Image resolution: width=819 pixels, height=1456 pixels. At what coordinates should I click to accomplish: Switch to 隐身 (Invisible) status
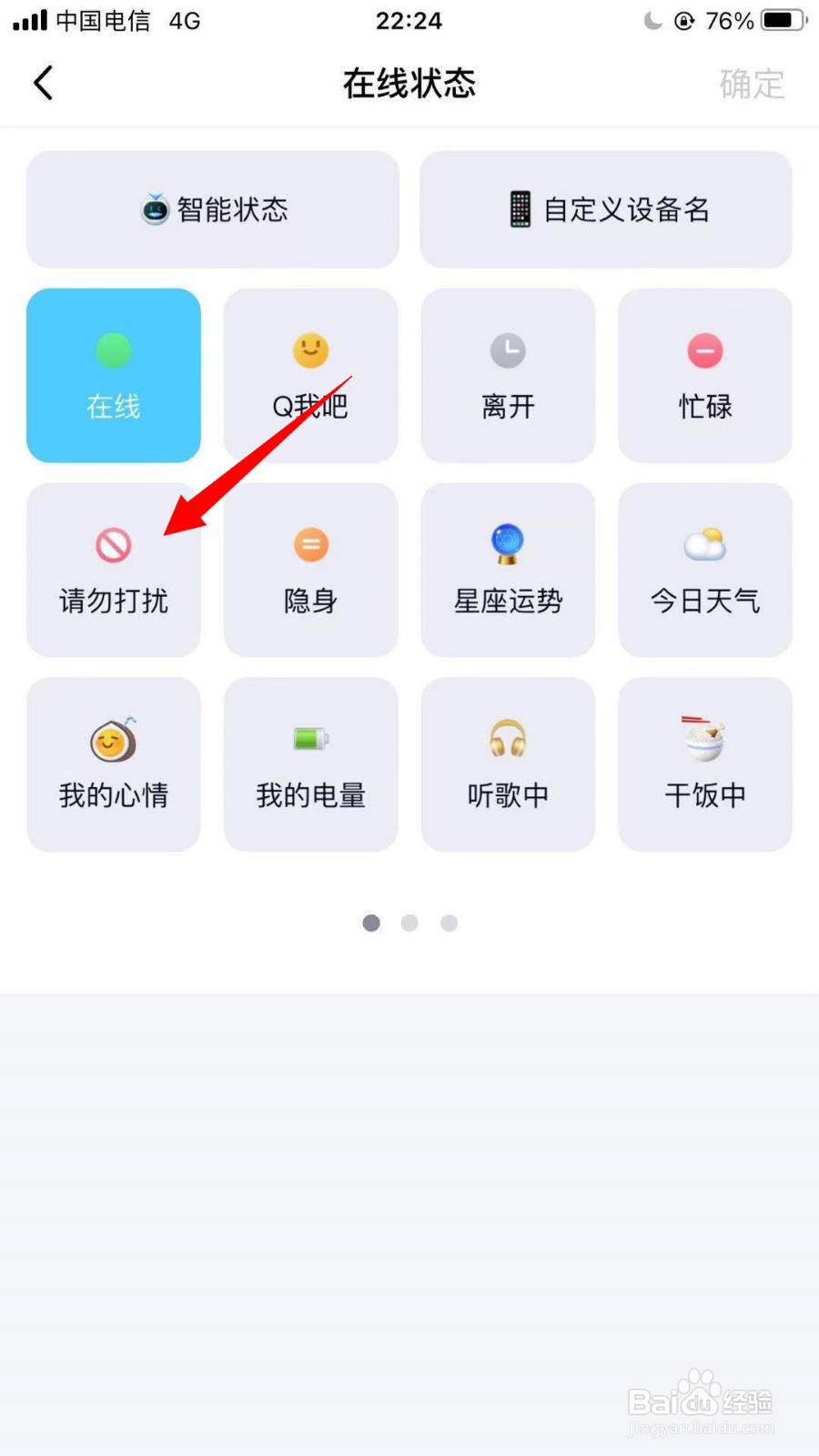tap(310, 570)
